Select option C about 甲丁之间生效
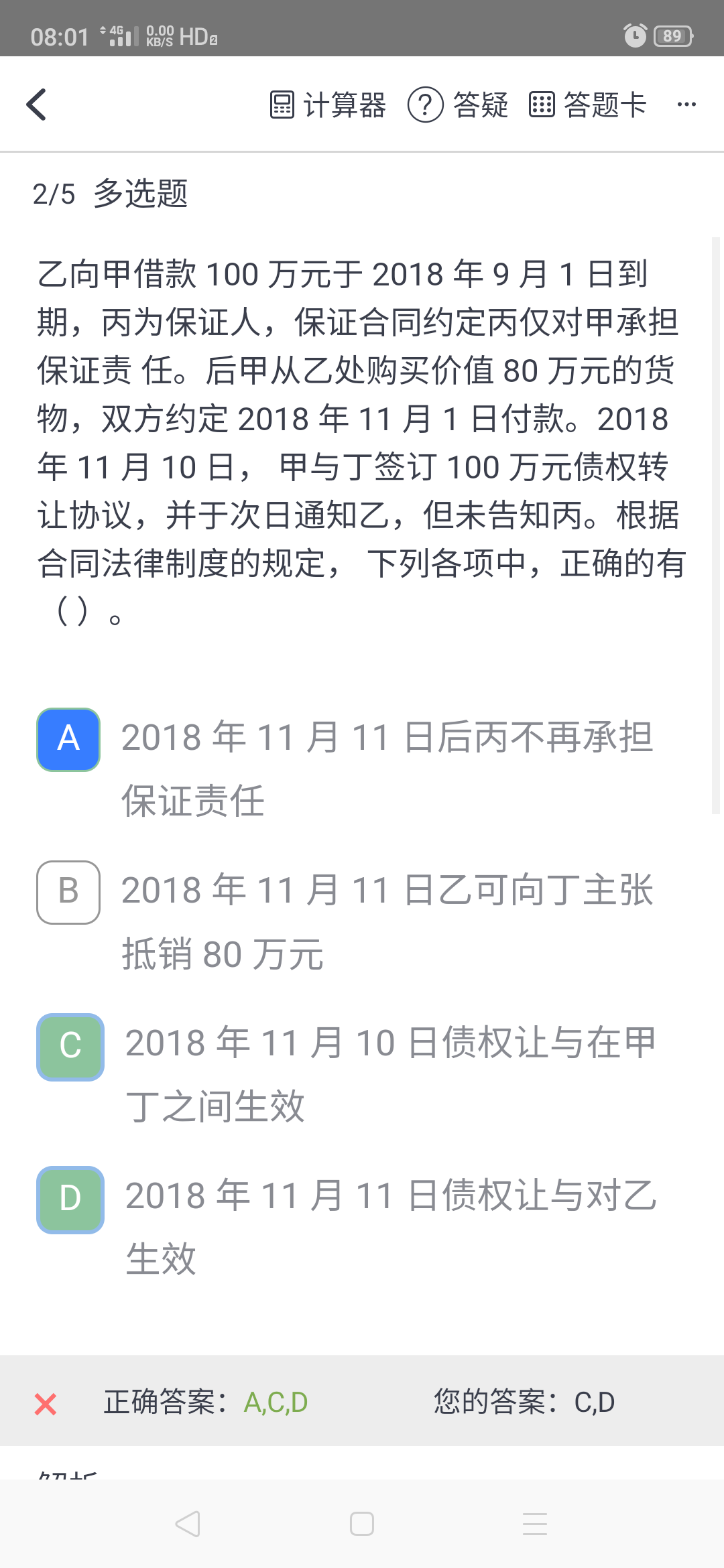The image size is (724, 1568). (70, 1047)
